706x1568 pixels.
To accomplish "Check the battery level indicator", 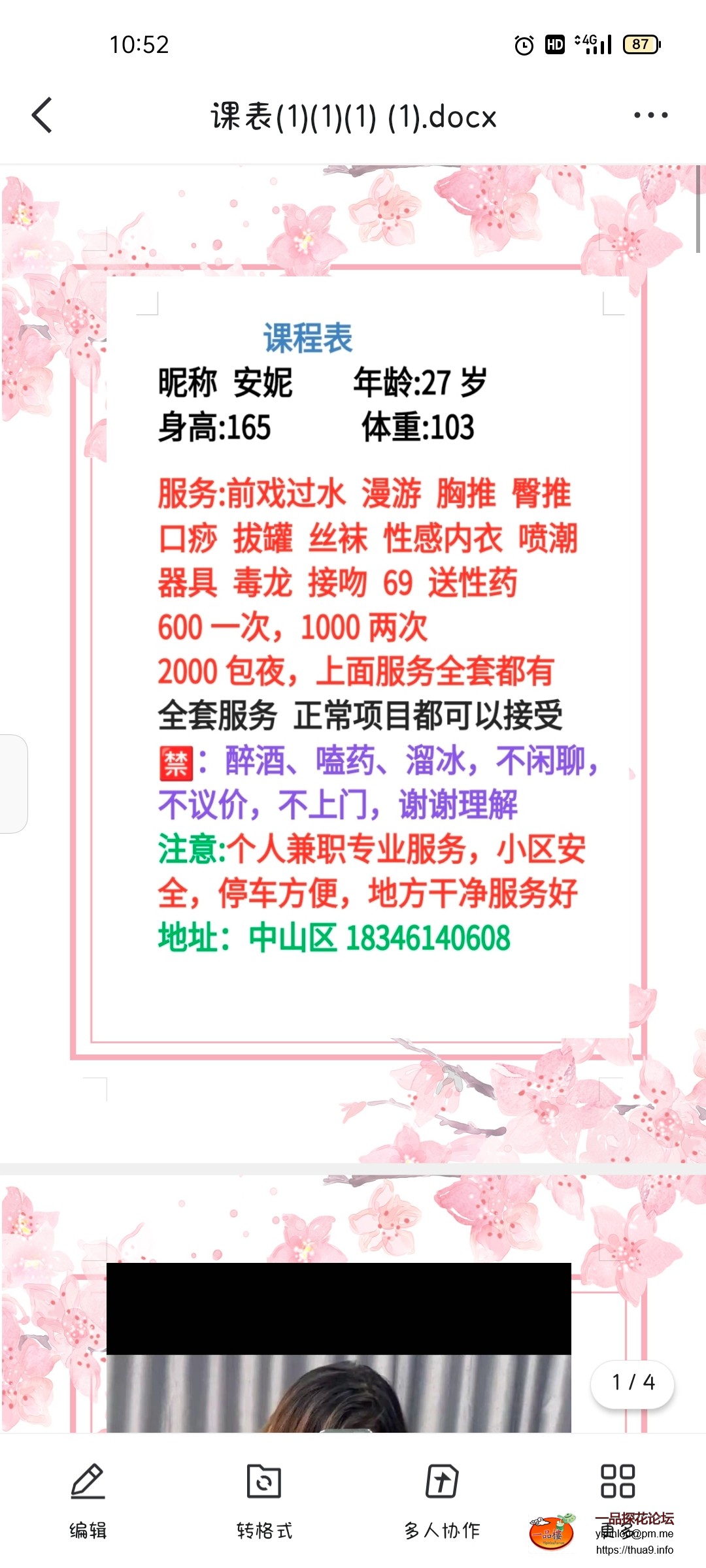I will 641,44.
